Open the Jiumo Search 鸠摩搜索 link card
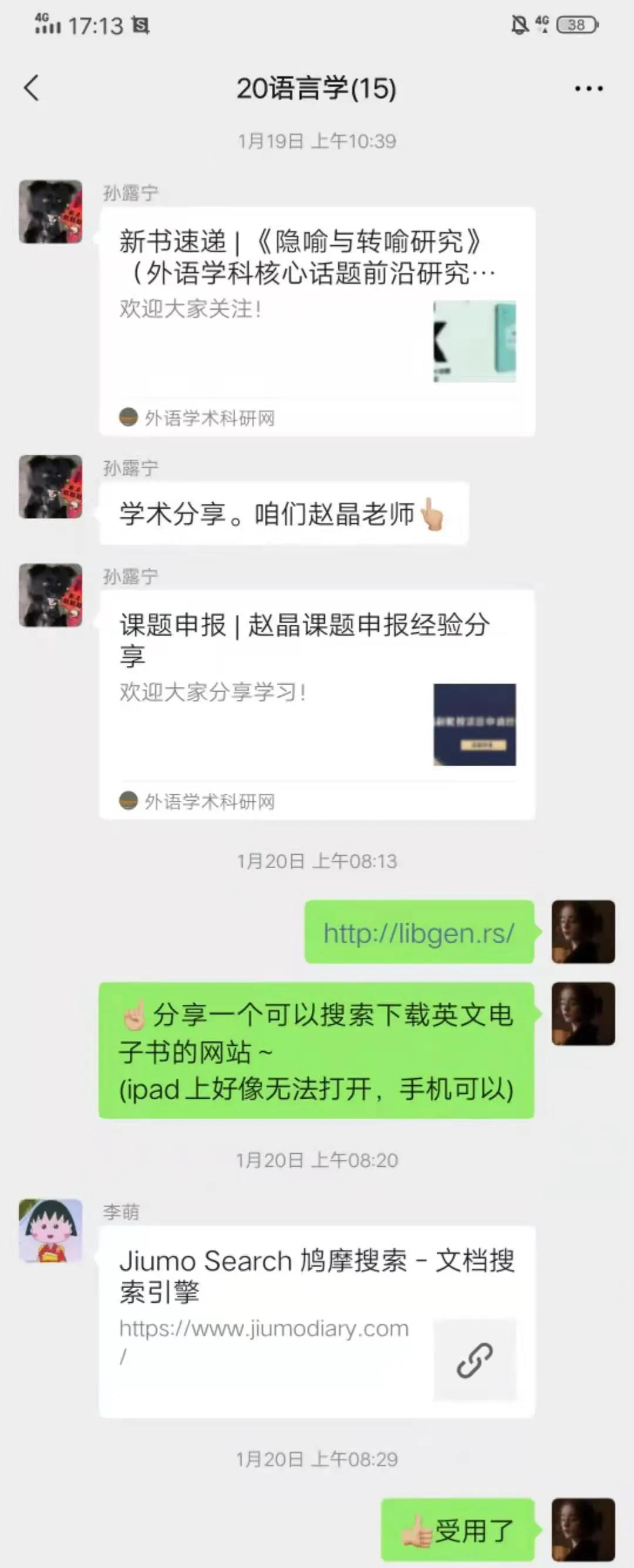Image resolution: width=634 pixels, height=1568 pixels. tap(316, 1321)
